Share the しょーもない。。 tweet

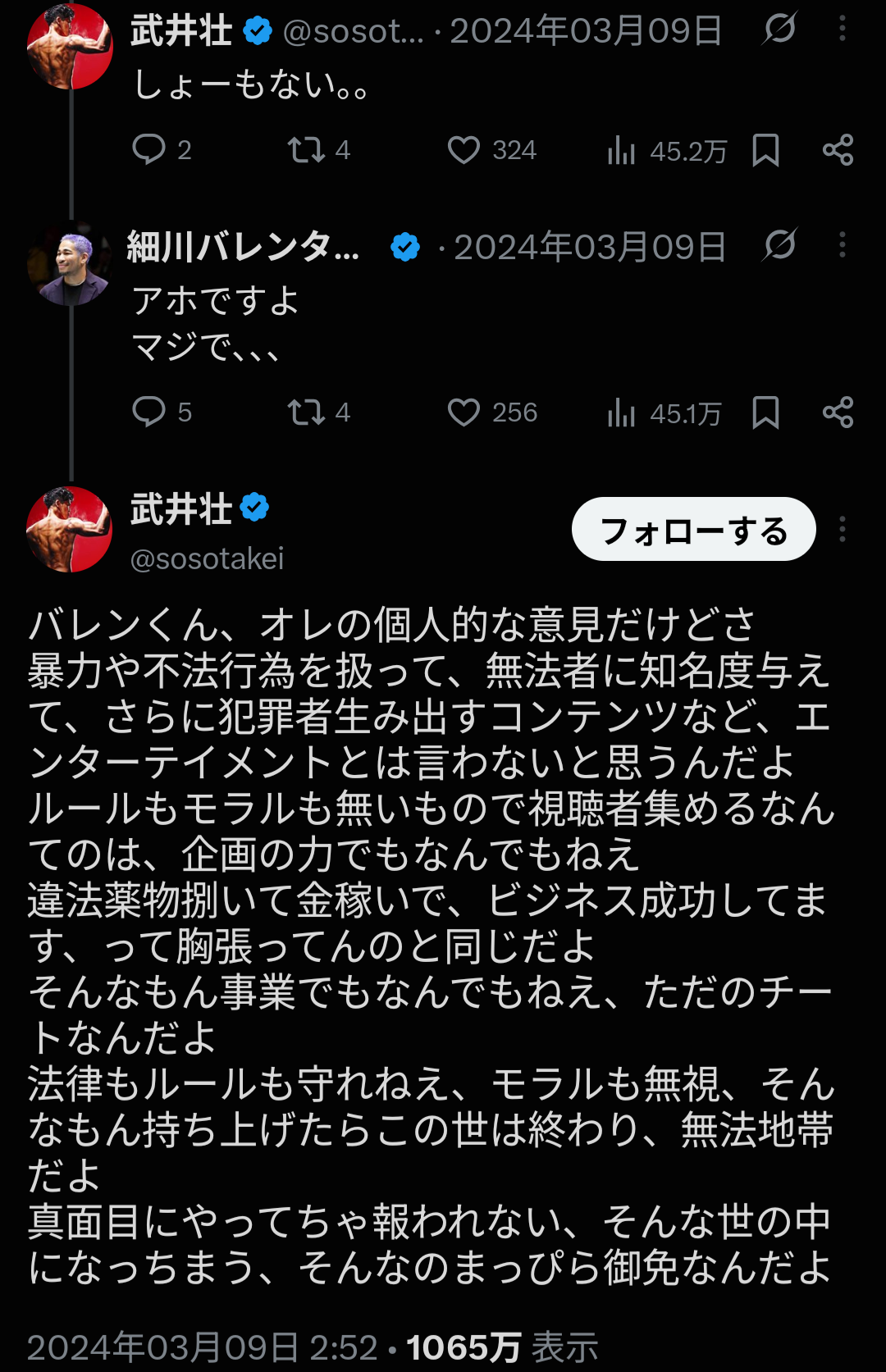coord(838,150)
